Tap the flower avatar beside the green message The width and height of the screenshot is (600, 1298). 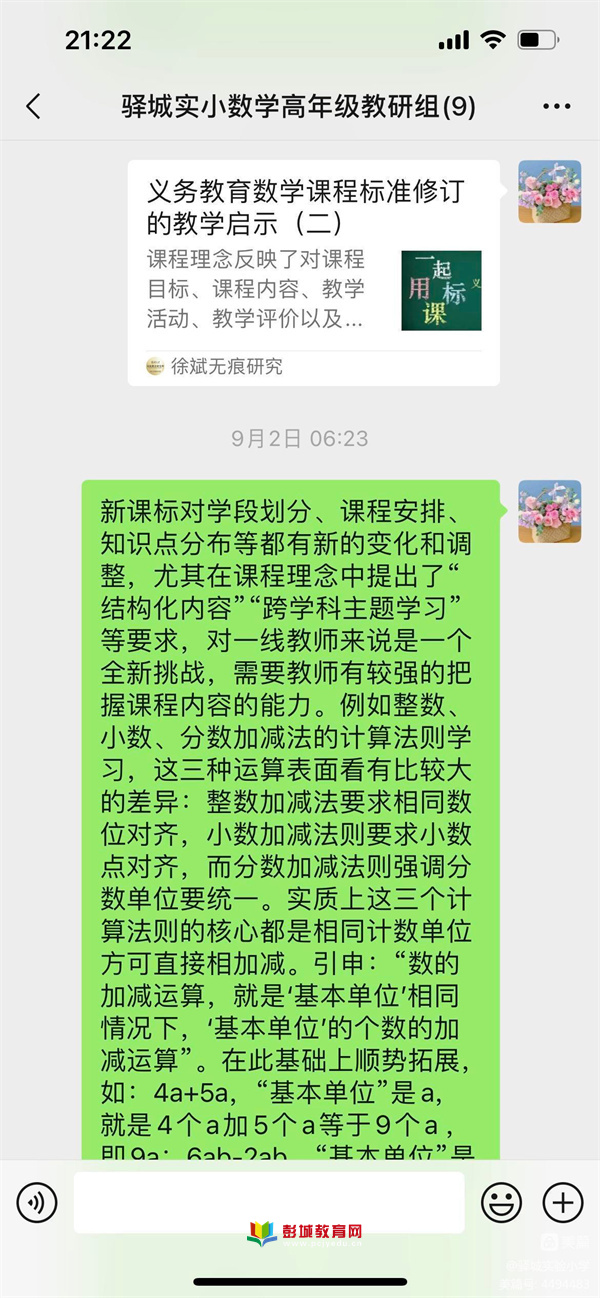[549, 511]
